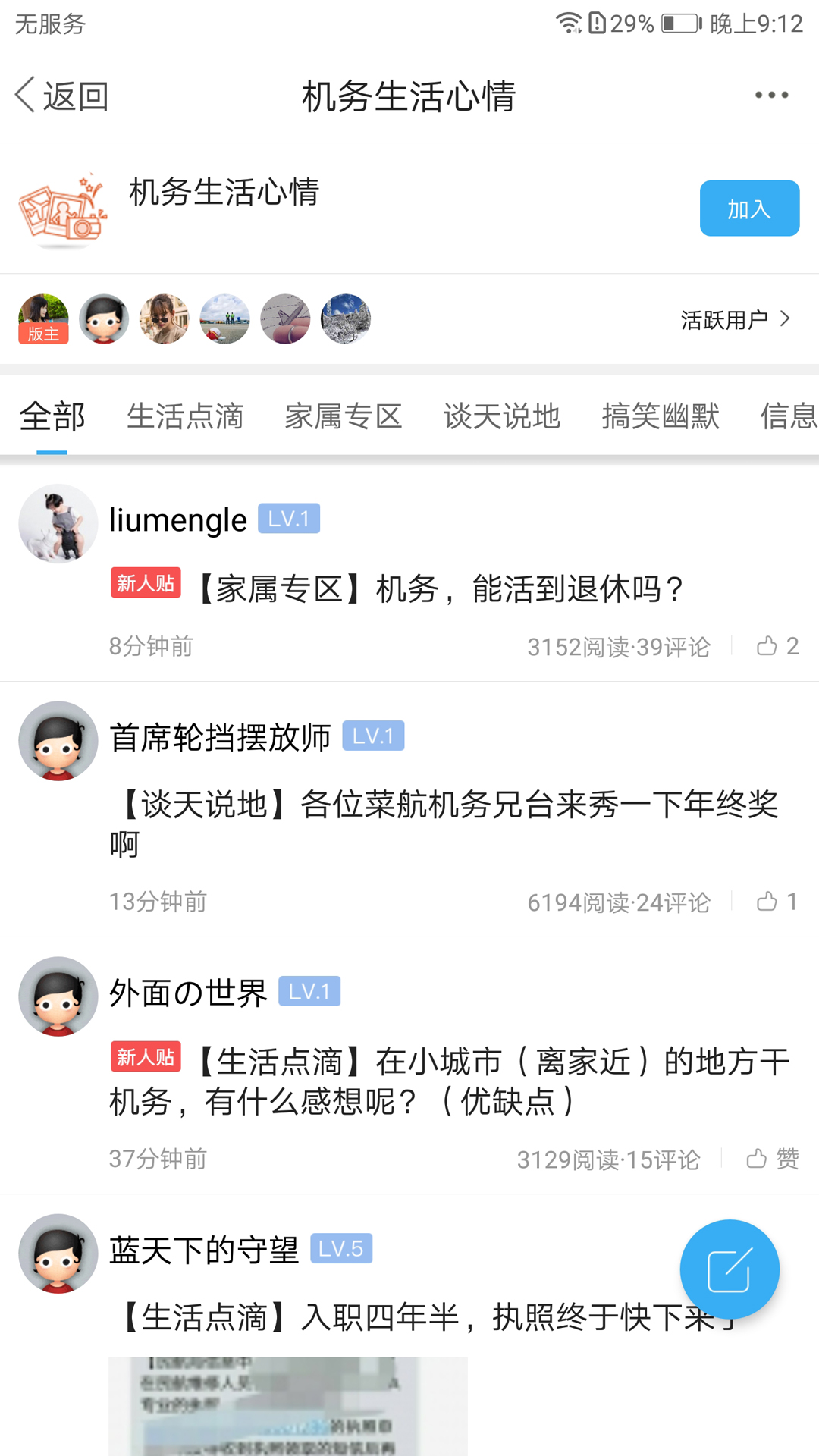Select the 谈天说地 tab

click(502, 416)
